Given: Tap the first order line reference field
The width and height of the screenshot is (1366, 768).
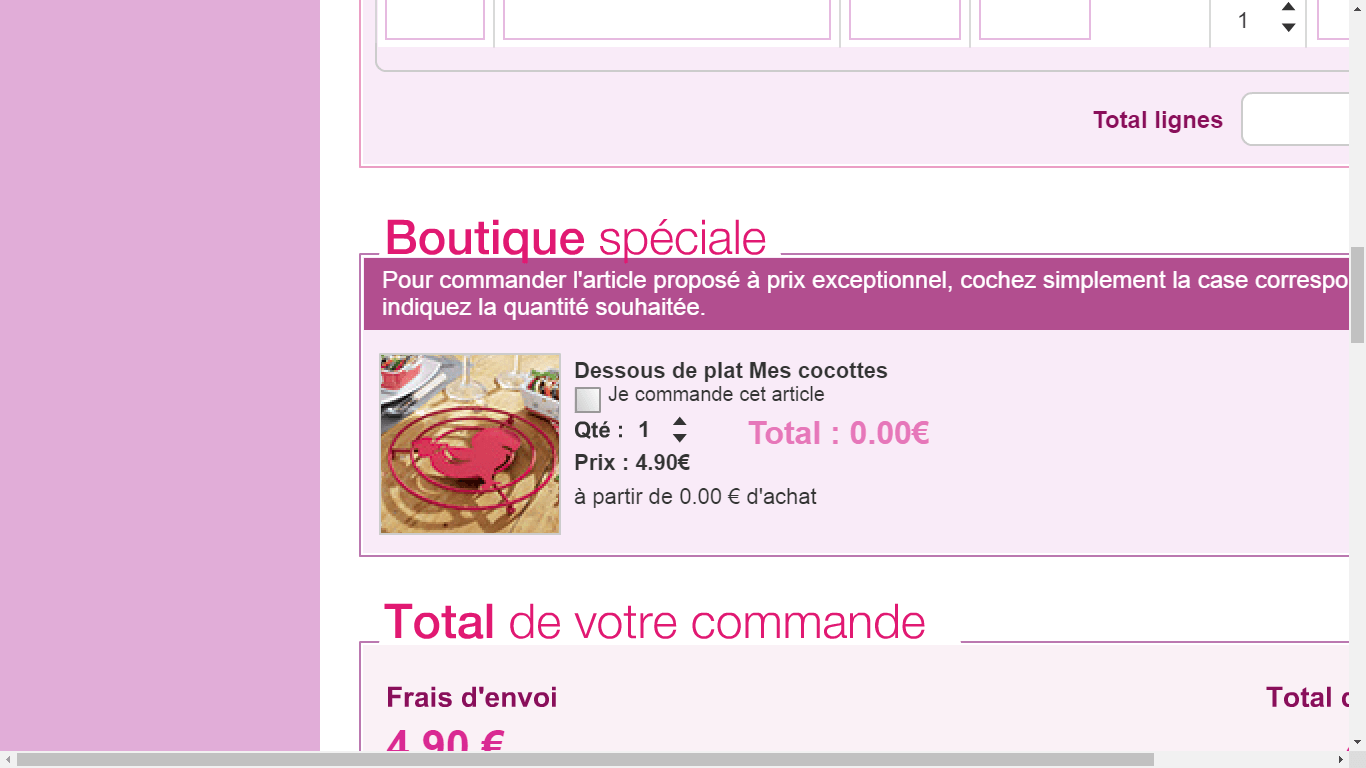Looking at the screenshot, I should [435, 20].
